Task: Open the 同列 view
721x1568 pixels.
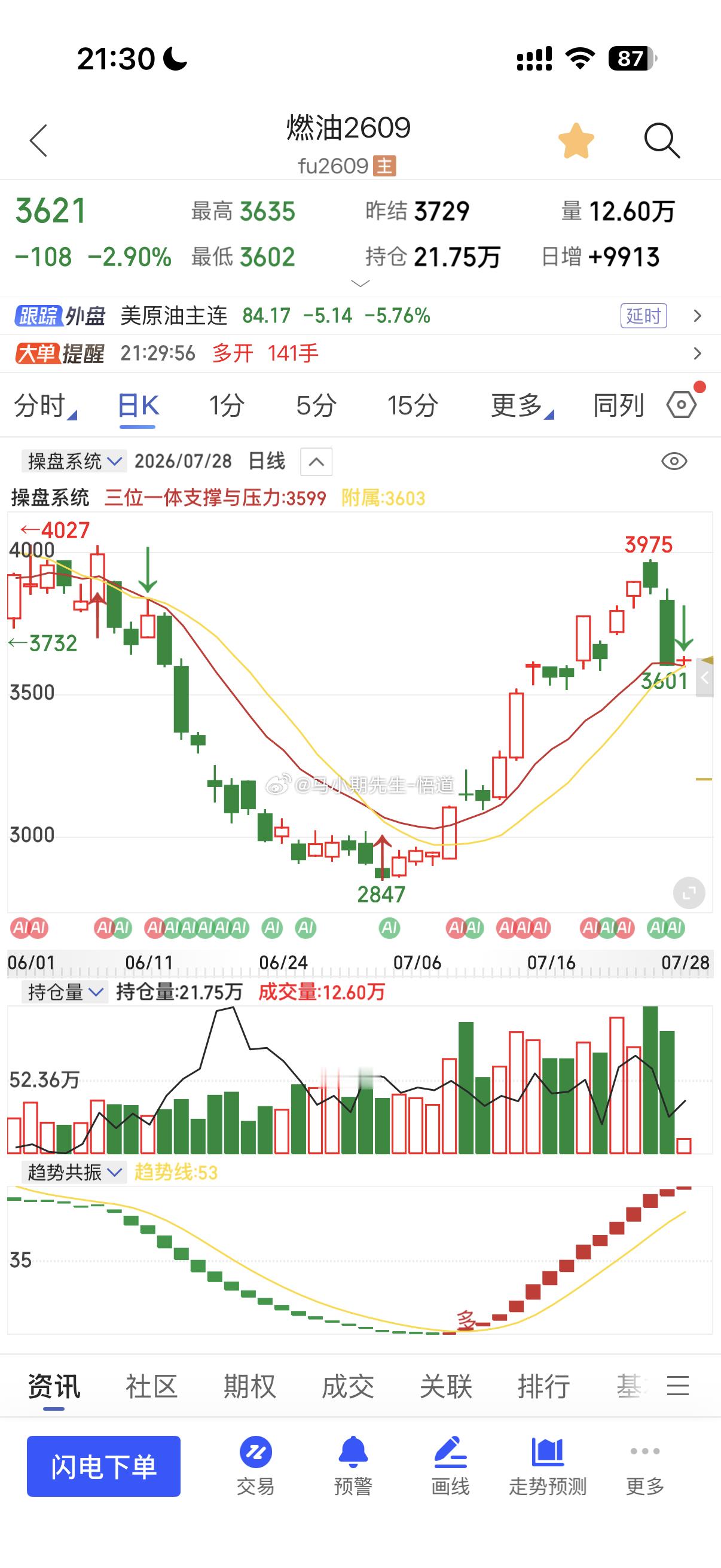Action: 618,406
